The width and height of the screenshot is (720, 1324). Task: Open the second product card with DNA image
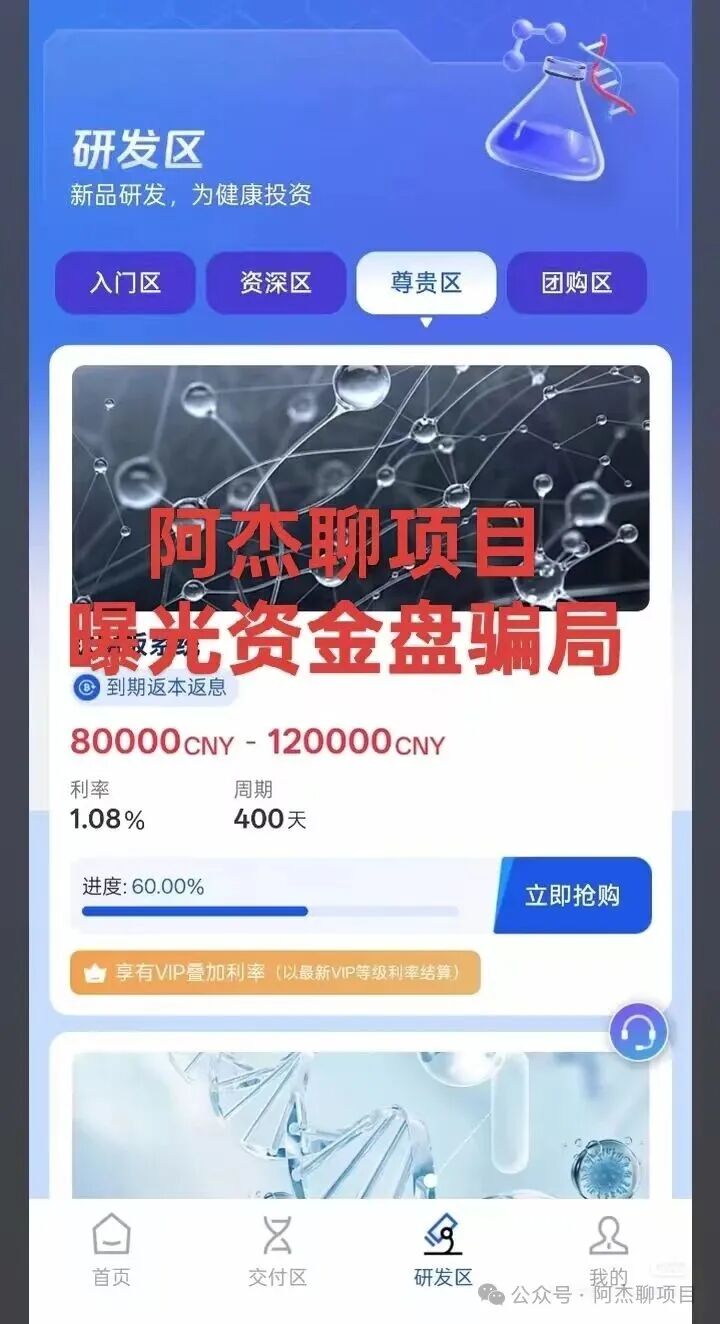(x=360, y=1120)
